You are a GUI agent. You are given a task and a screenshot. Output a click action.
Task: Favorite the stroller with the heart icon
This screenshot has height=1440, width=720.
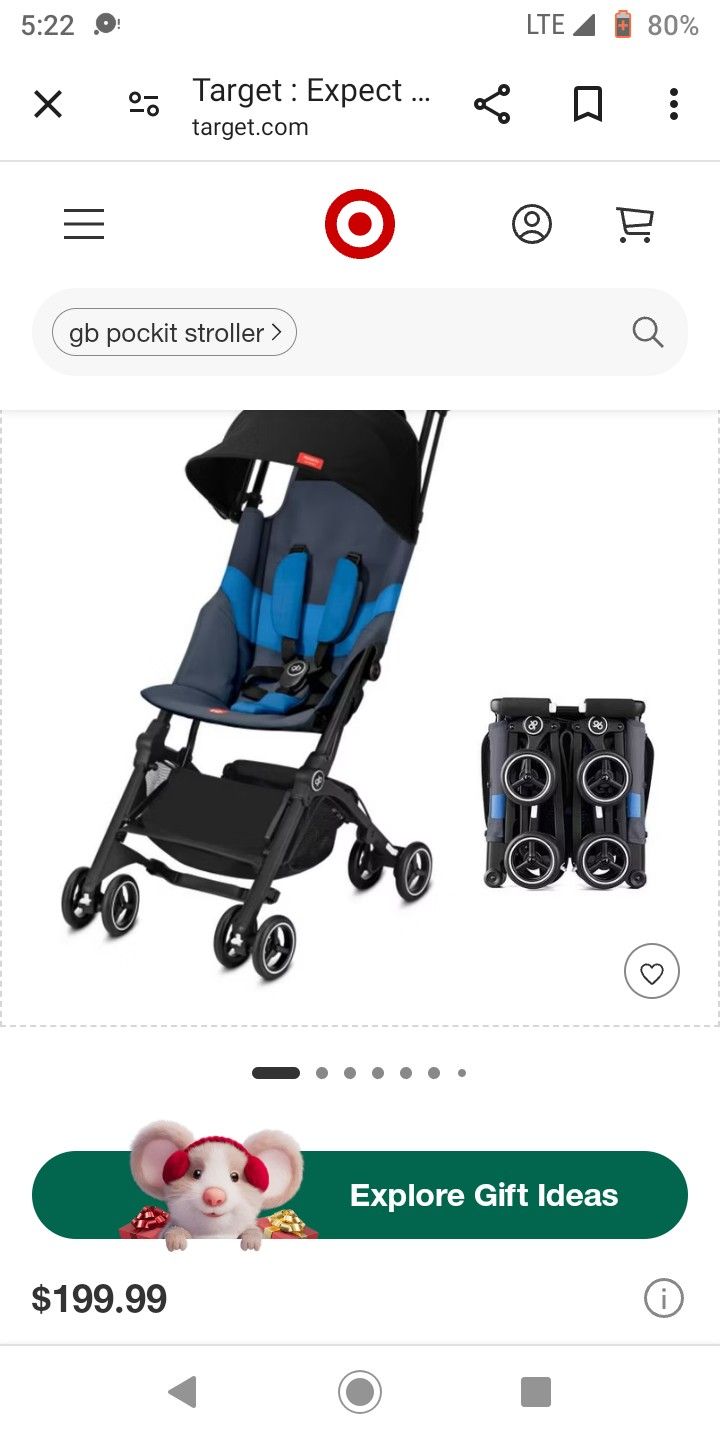(x=652, y=971)
